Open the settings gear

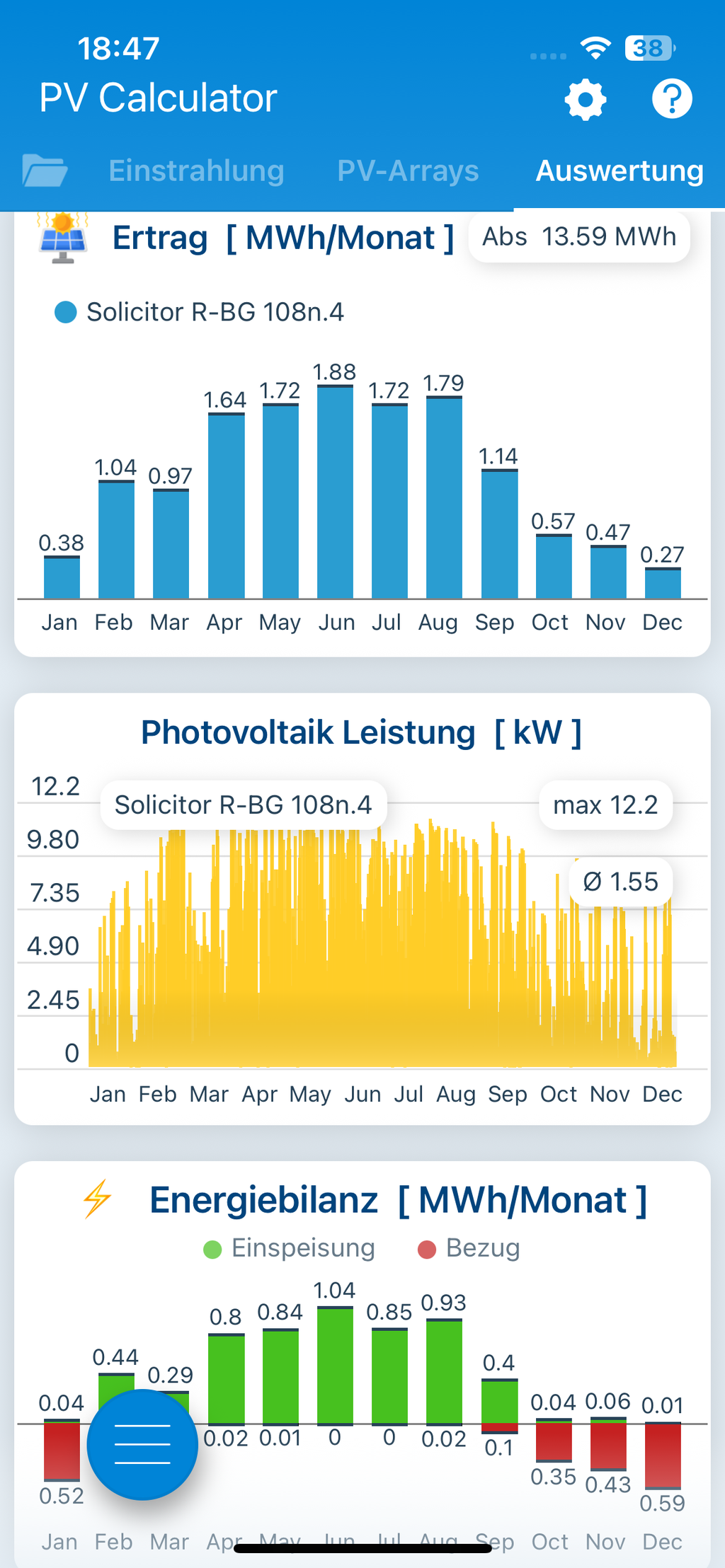tap(586, 100)
